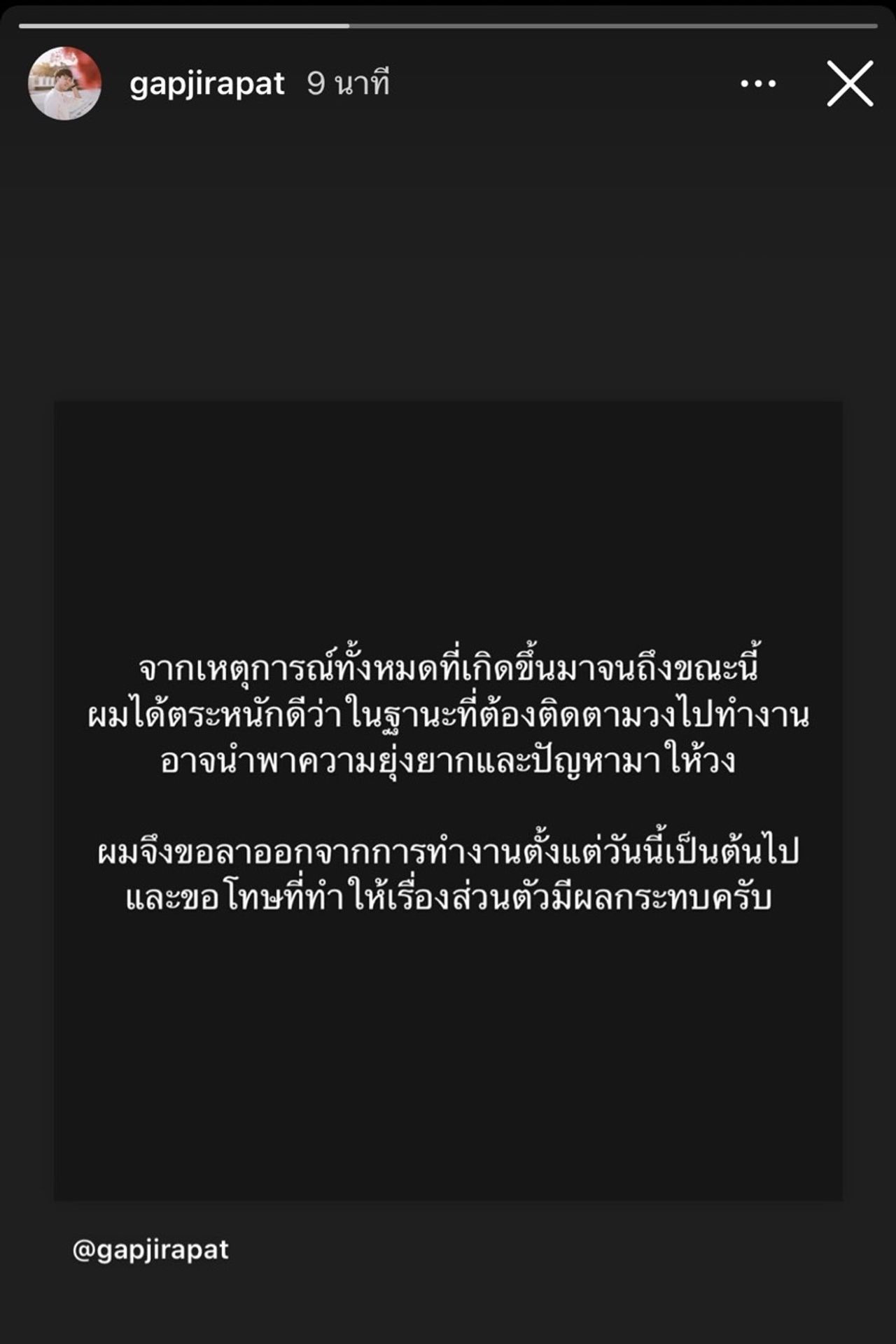Open gapjirapat's profile picture

pos(64,83)
